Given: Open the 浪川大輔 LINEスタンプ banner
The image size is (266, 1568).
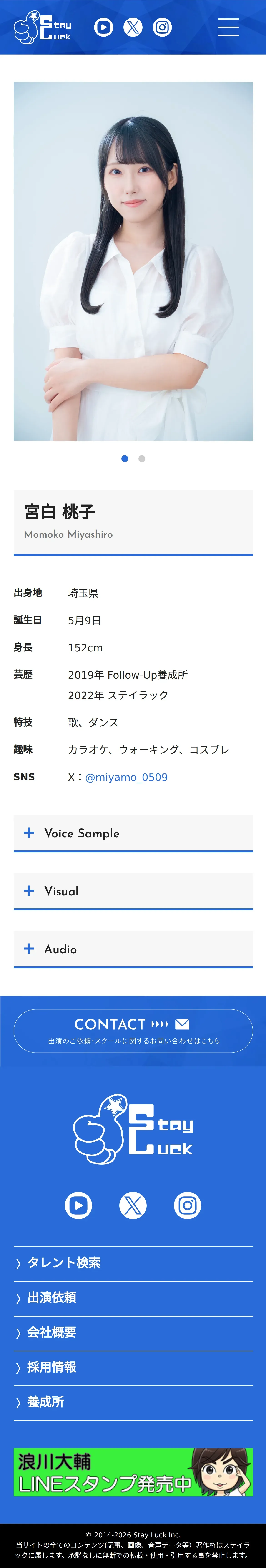Looking at the screenshot, I should pos(133,1472).
